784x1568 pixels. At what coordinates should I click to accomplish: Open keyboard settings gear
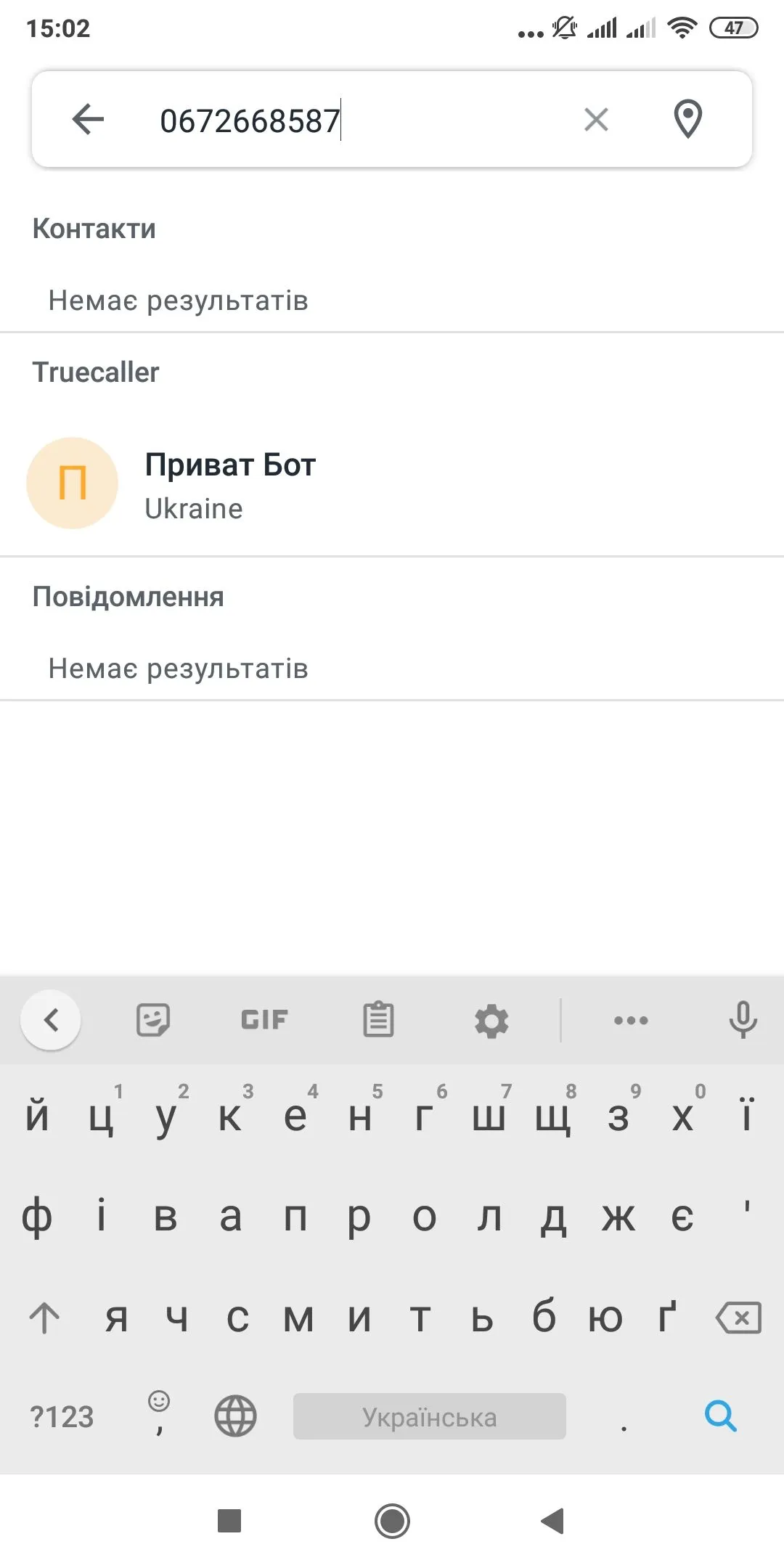coord(491,1021)
